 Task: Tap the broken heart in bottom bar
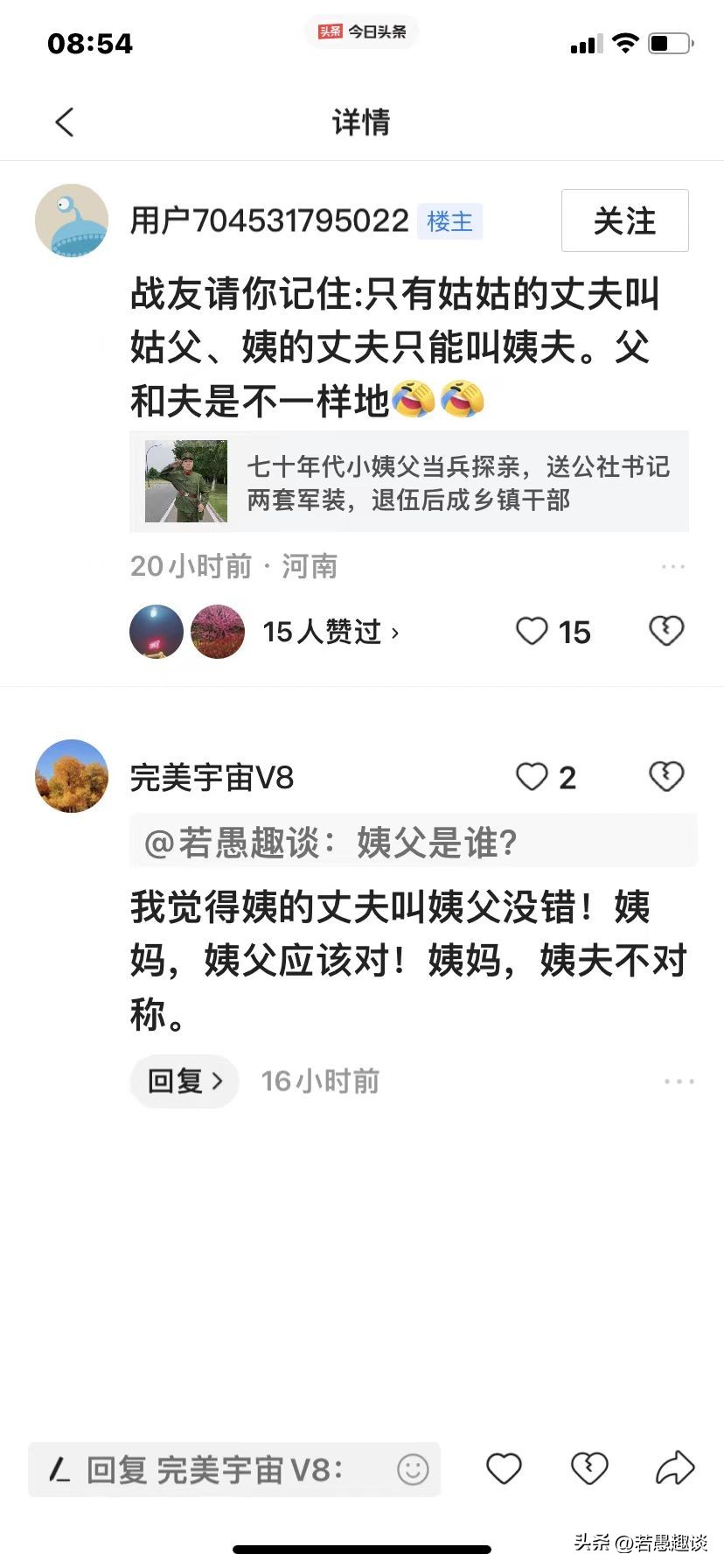(589, 1468)
